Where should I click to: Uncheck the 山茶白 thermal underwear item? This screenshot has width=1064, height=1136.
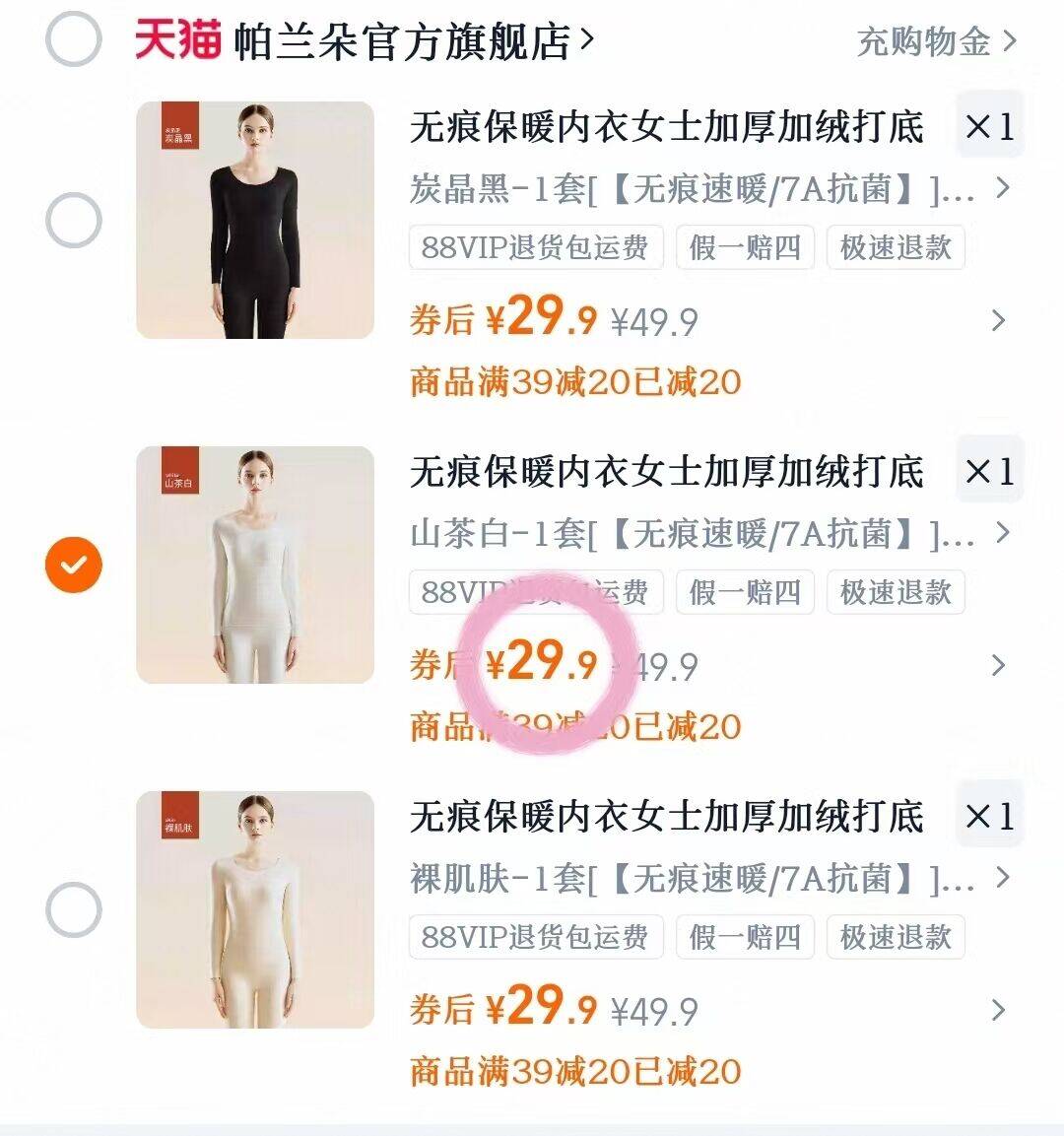74,565
